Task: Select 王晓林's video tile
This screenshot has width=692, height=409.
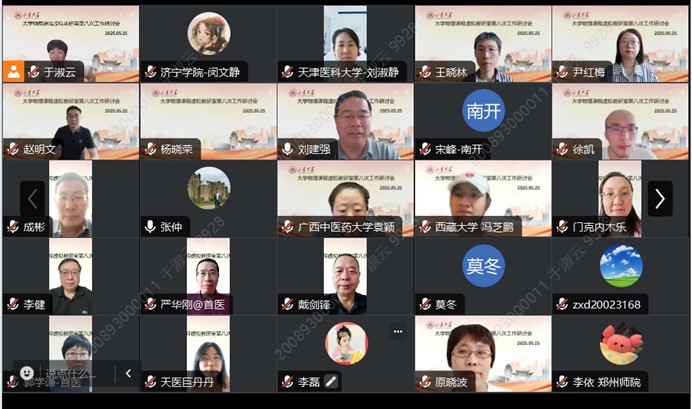Action: 483,40
